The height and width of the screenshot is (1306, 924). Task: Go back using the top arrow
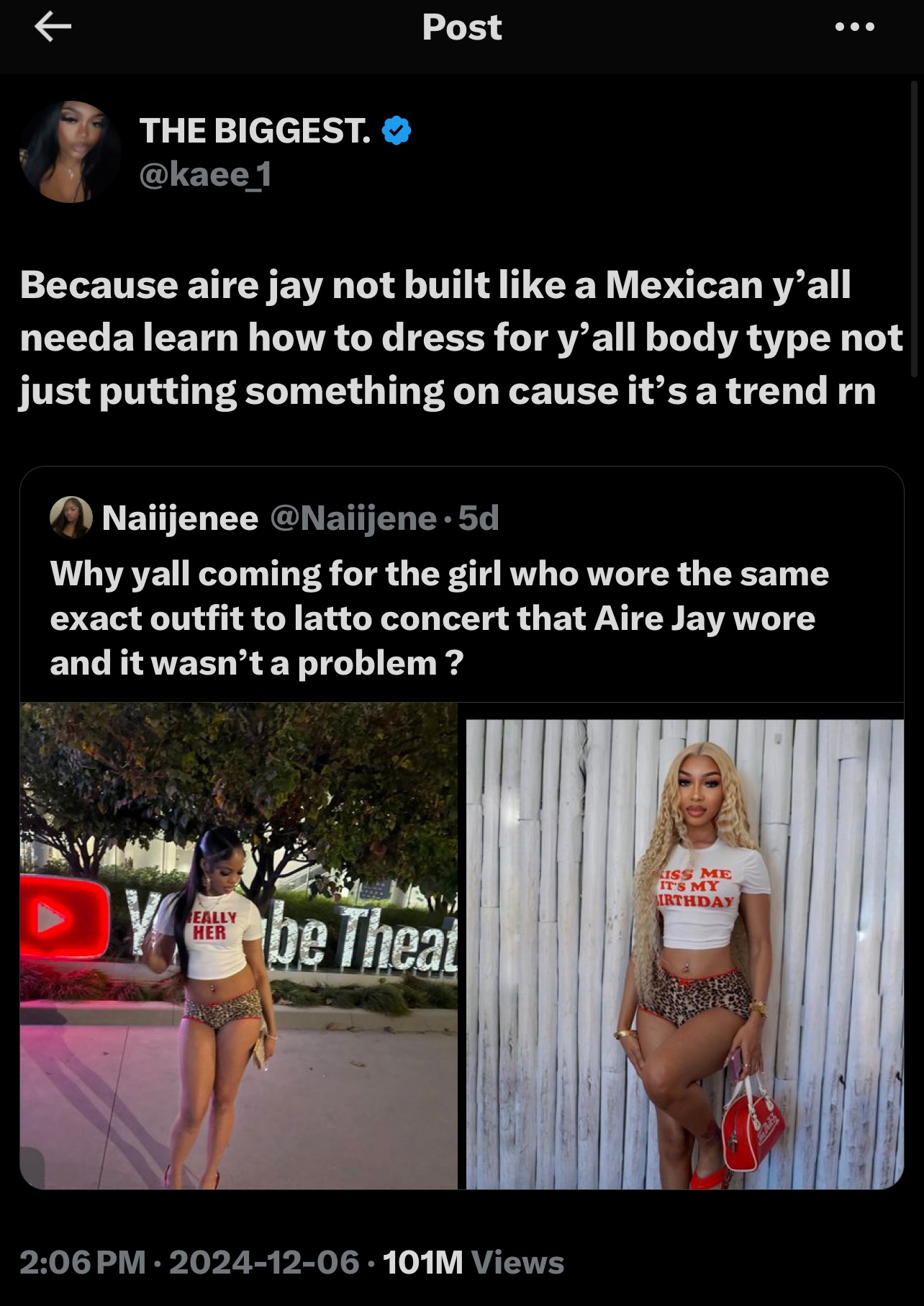[x=53, y=27]
